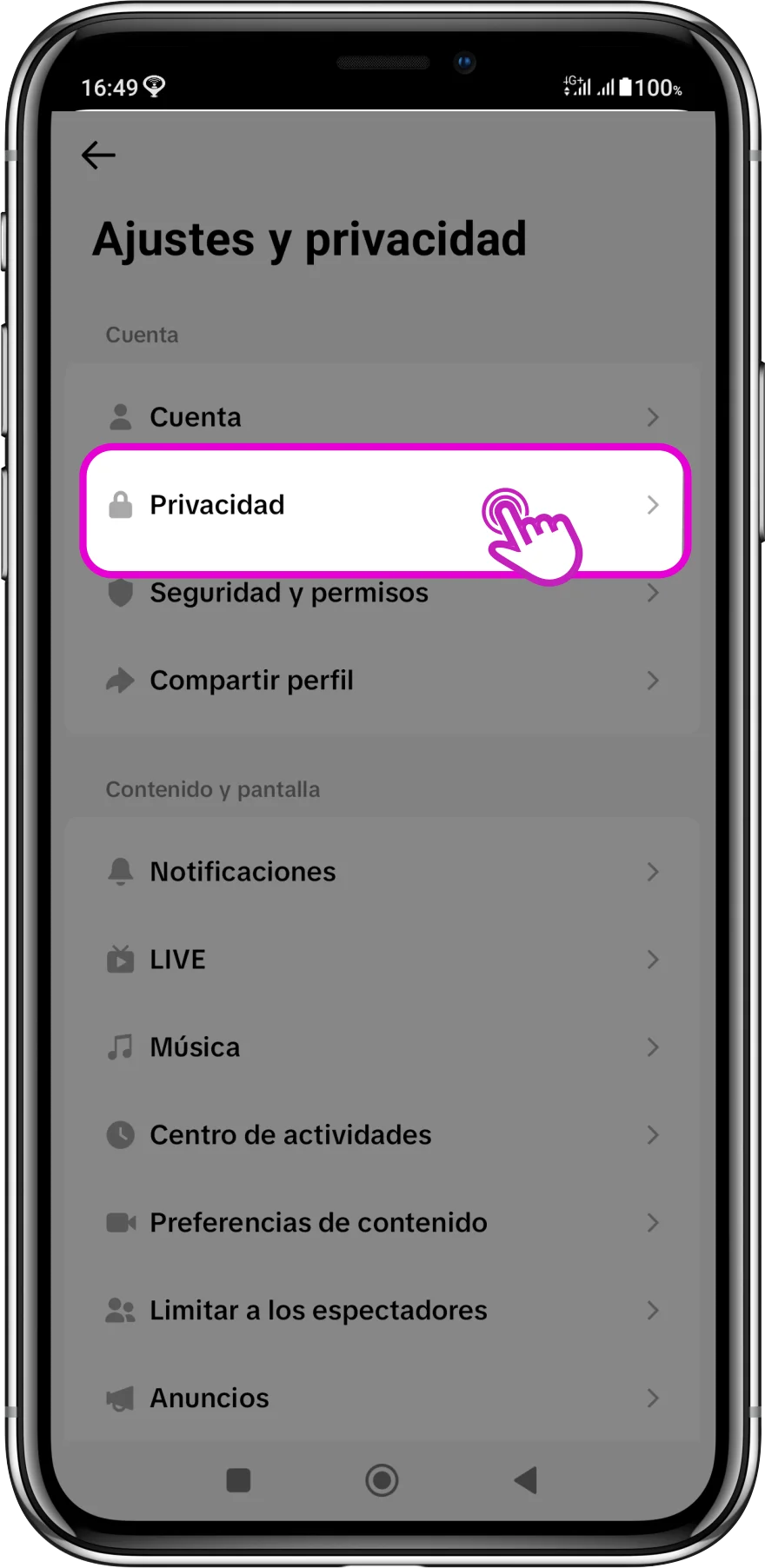Tap the system home button
This screenshot has height=1568, width=765.
coord(382,1480)
